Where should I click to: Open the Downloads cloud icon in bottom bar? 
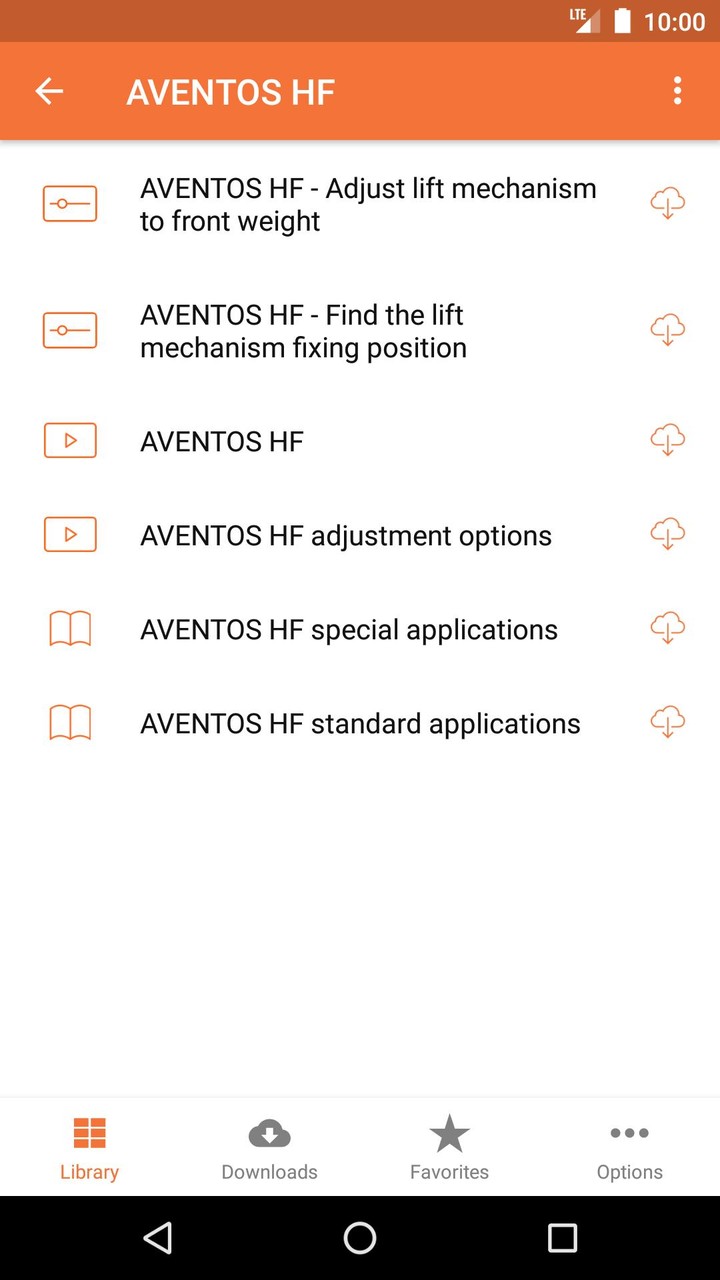(270, 1133)
